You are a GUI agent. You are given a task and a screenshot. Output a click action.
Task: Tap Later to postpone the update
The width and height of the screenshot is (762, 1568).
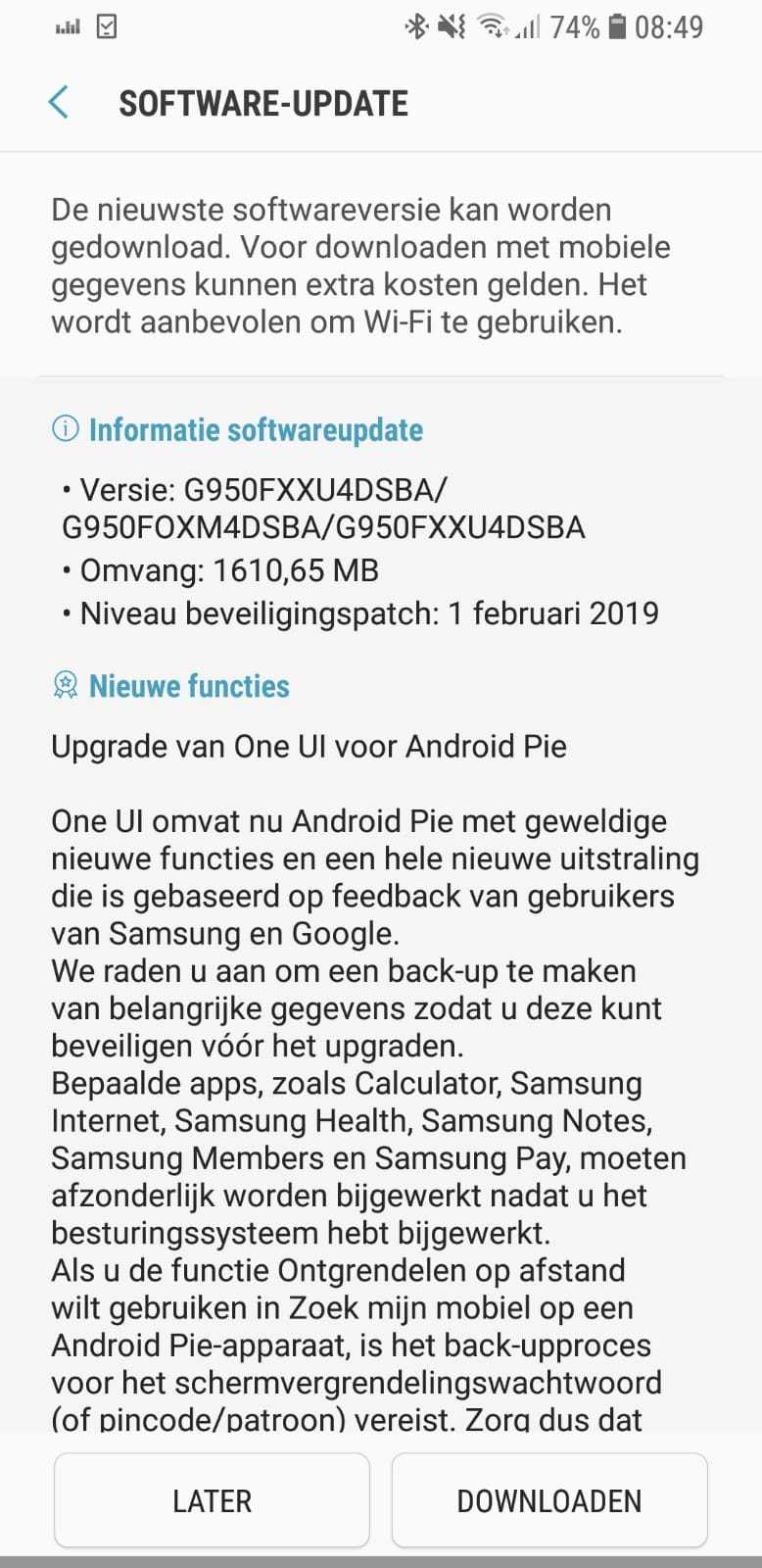coord(212,1500)
